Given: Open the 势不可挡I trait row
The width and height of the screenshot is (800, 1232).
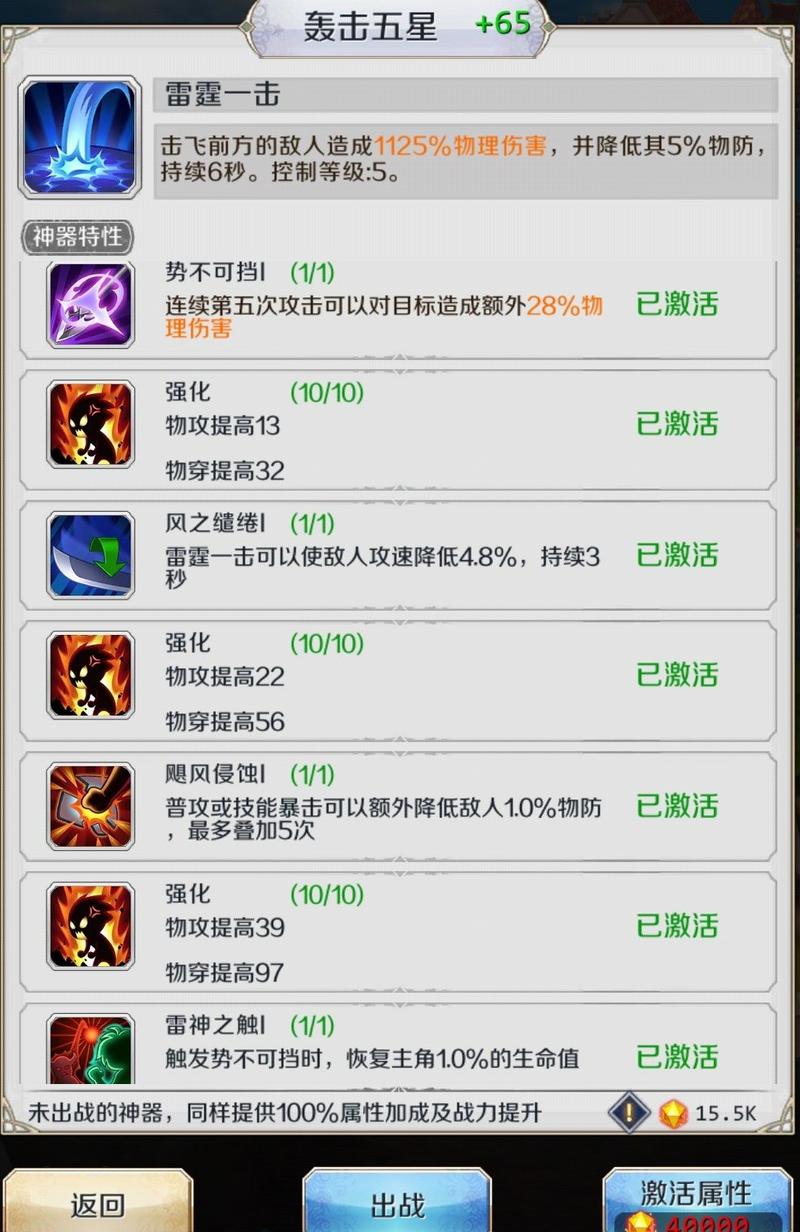Looking at the screenshot, I should click(398, 305).
